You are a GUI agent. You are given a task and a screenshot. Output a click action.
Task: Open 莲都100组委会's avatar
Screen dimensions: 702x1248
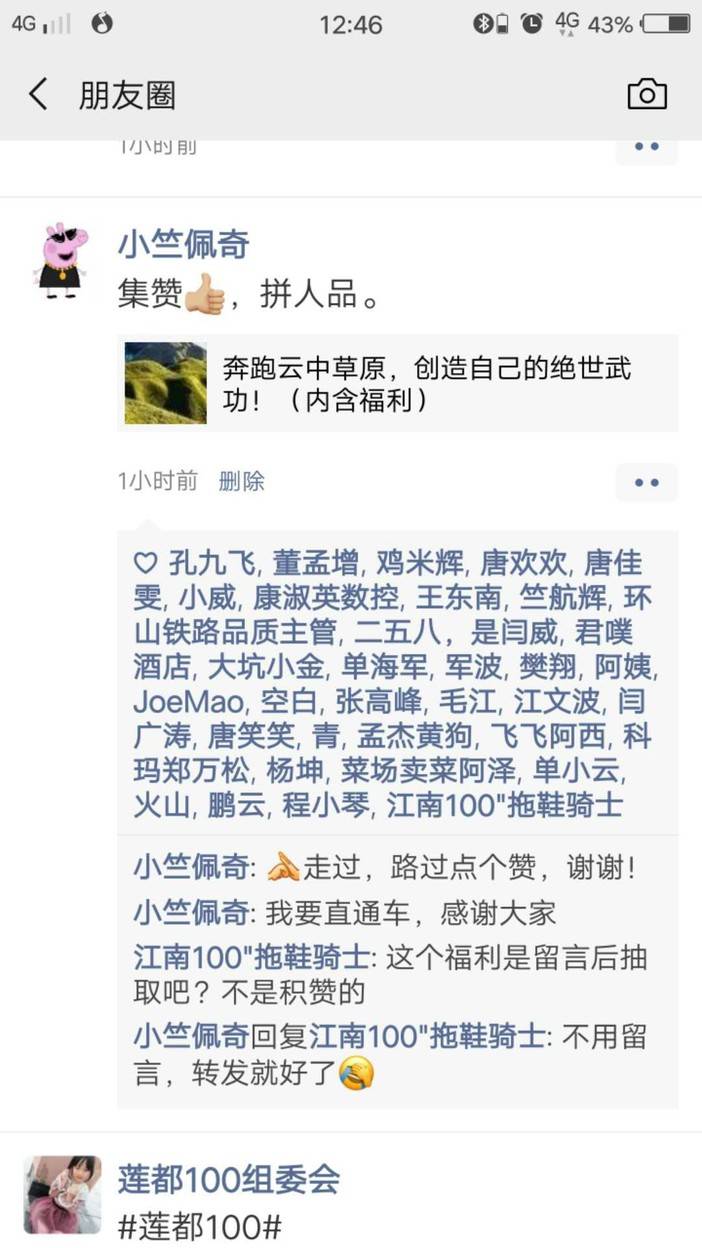coord(63,1194)
